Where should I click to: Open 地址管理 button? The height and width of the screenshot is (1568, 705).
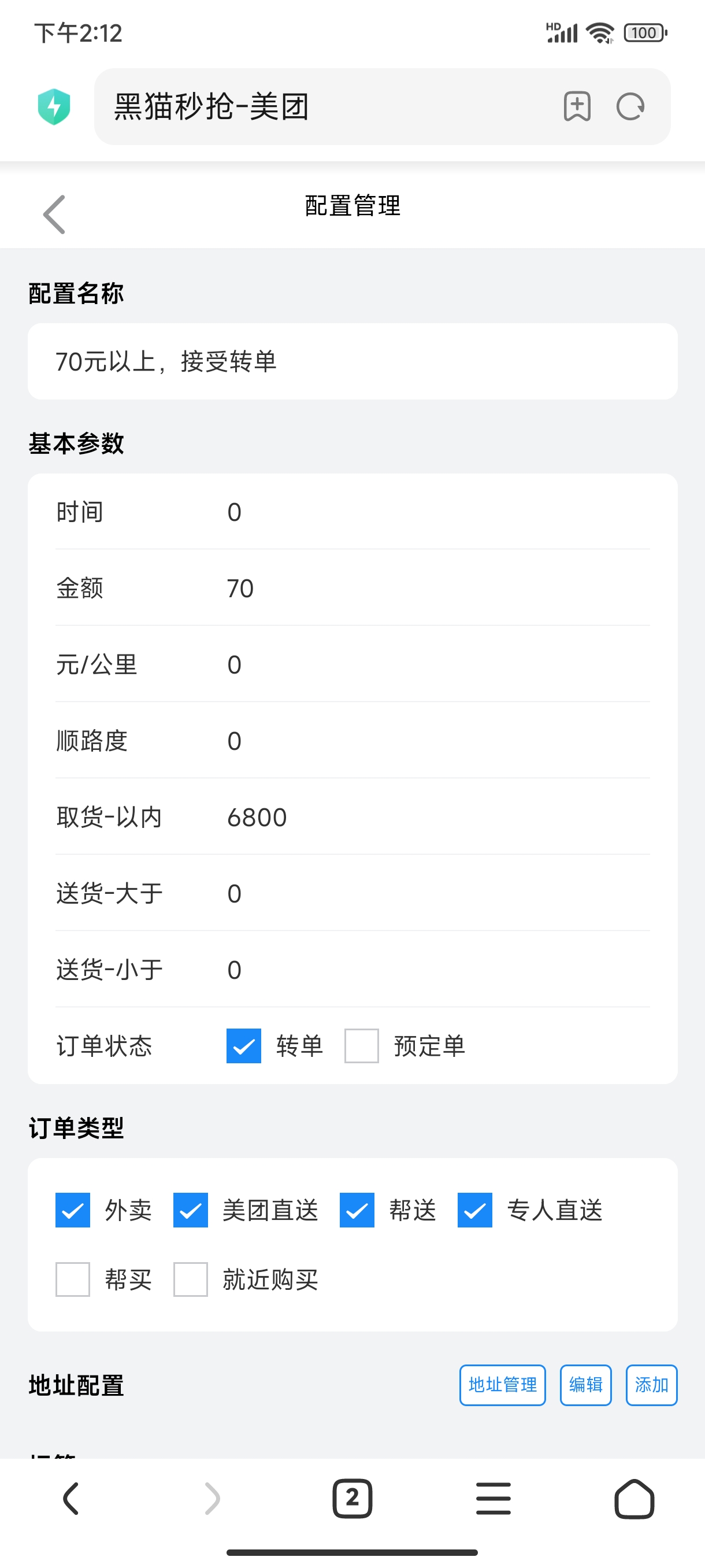(x=502, y=1385)
